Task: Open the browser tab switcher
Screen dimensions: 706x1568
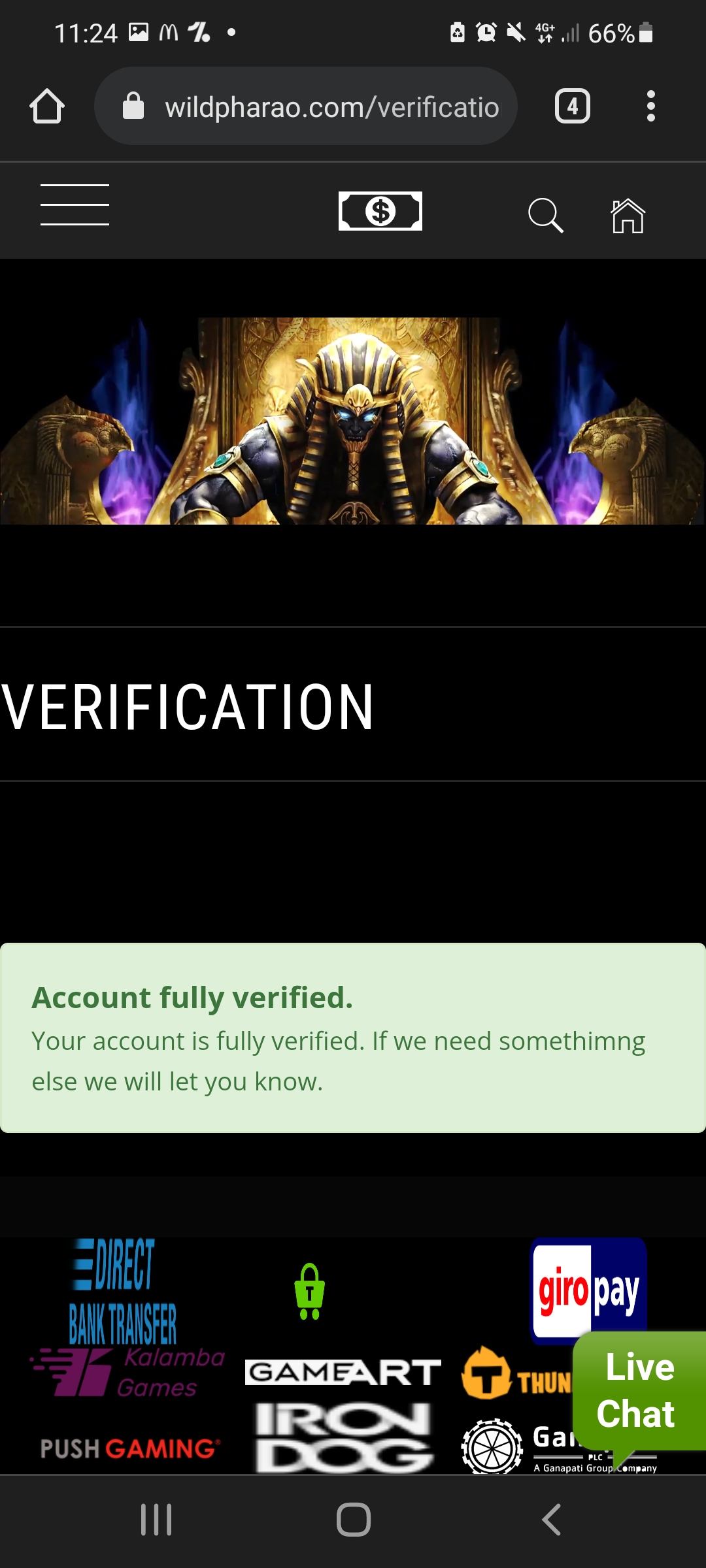Action: (x=572, y=106)
